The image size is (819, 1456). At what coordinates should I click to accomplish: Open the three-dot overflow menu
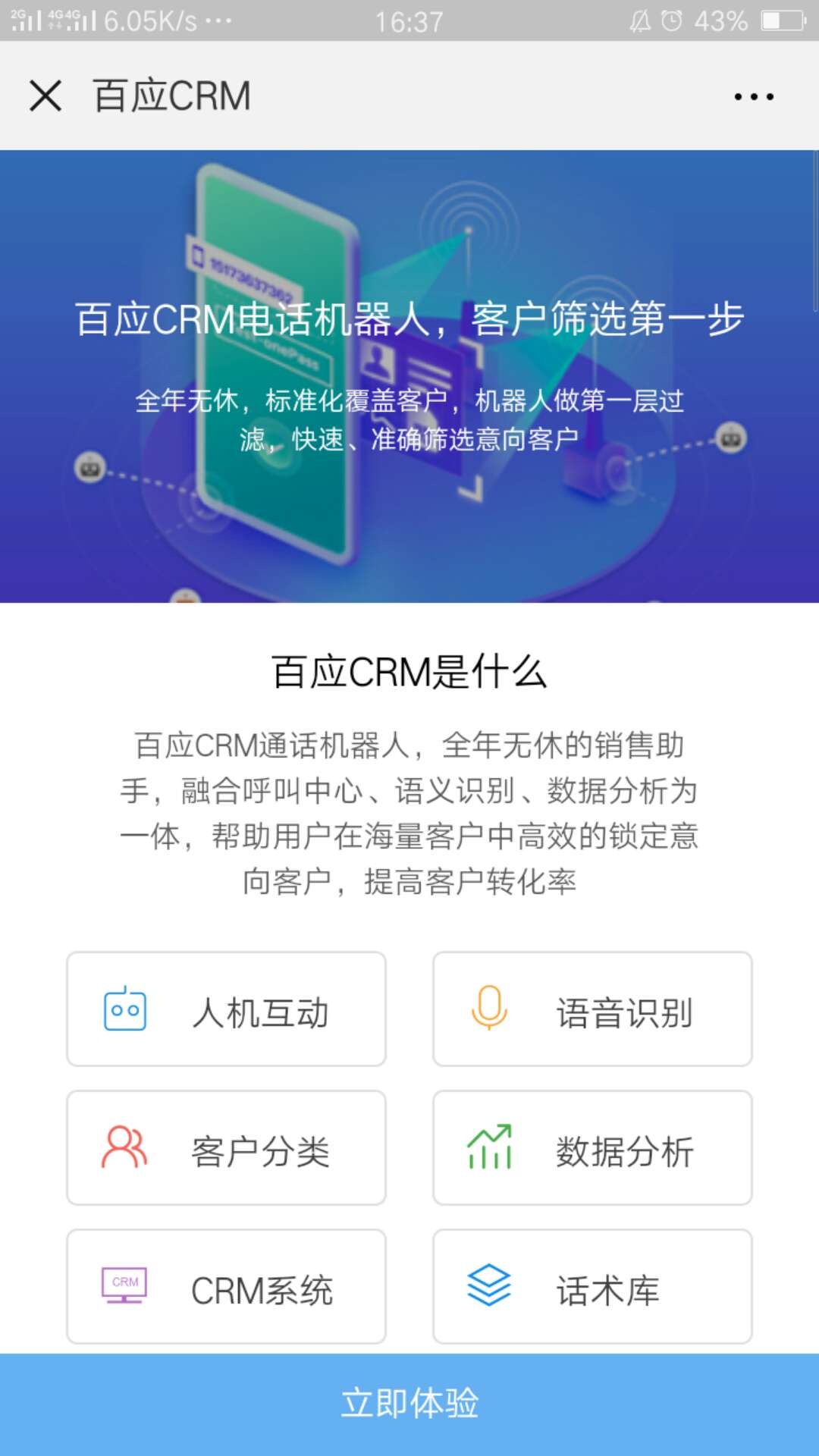click(754, 96)
